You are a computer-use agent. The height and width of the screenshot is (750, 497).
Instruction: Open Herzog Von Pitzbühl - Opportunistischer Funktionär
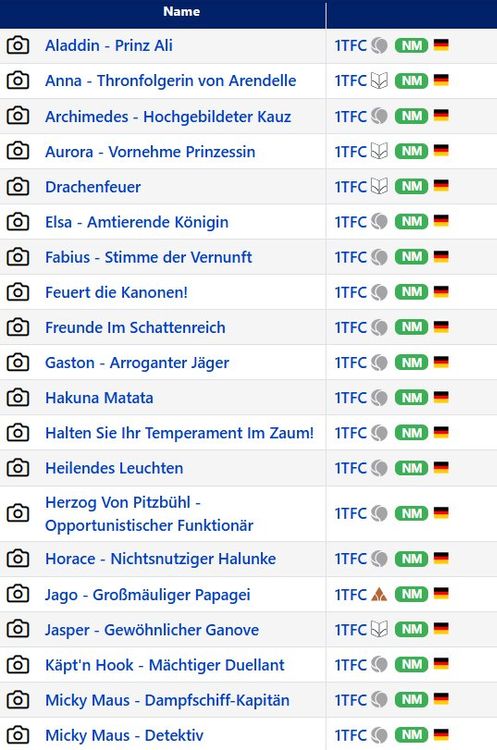point(149,514)
